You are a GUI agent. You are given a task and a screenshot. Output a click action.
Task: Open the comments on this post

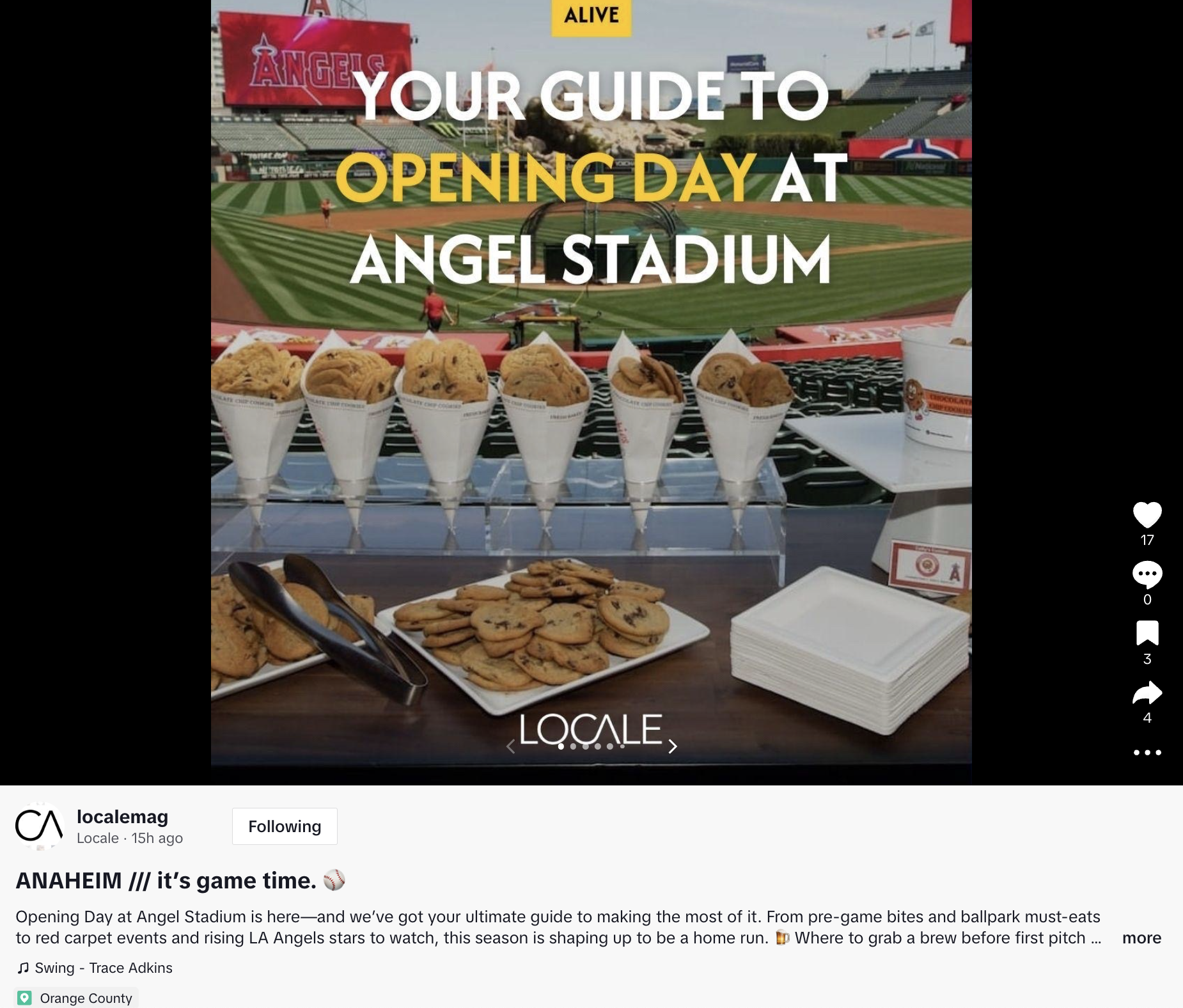[1147, 574]
